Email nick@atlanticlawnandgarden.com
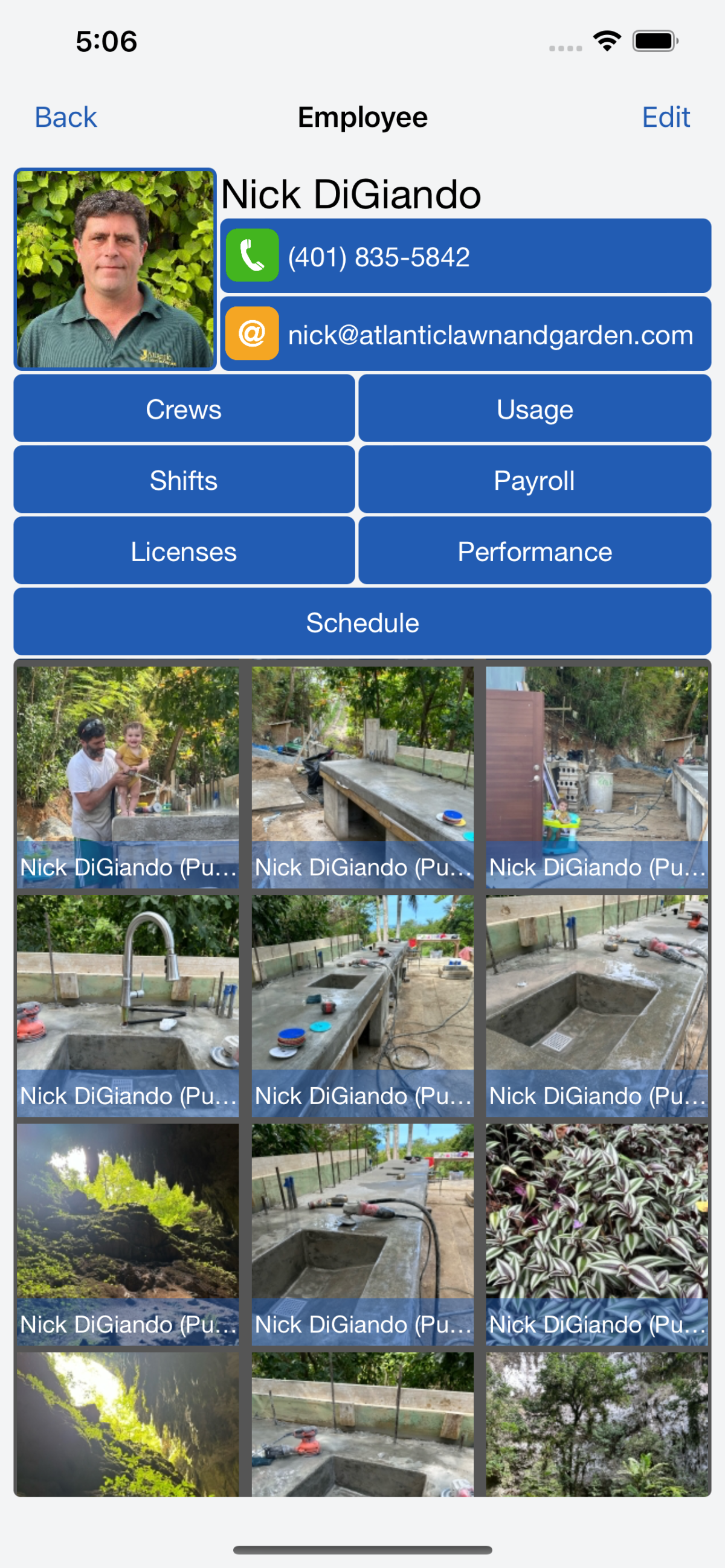This screenshot has height=1568, width=725. (465, 334)
